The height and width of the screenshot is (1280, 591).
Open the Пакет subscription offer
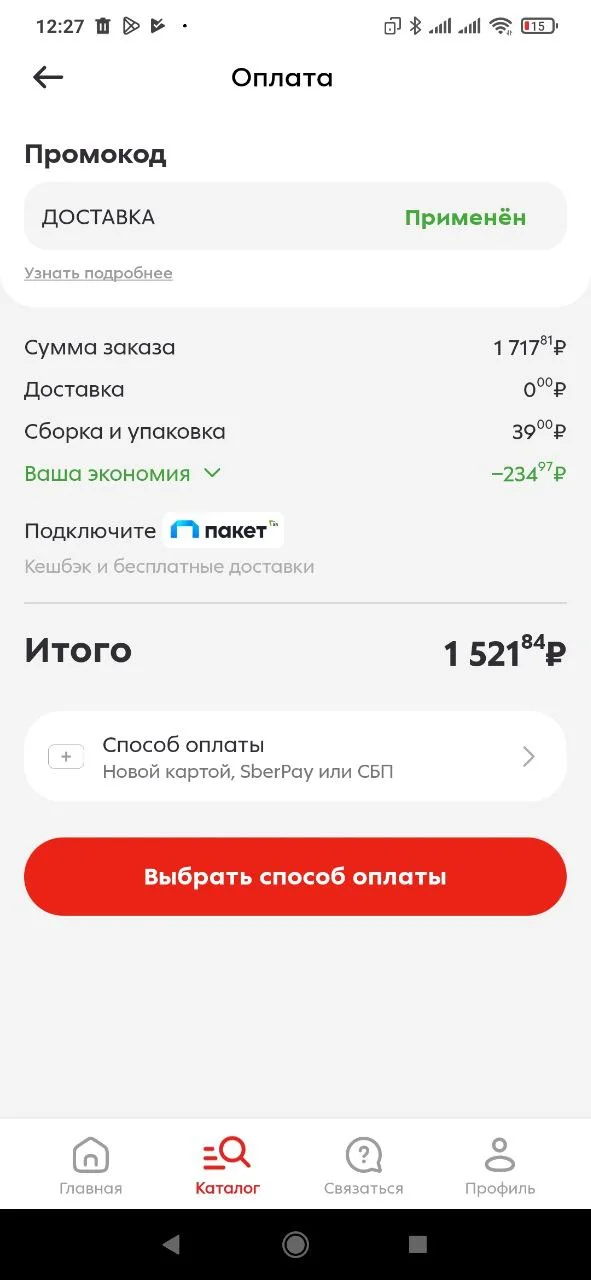pos(224,530)
